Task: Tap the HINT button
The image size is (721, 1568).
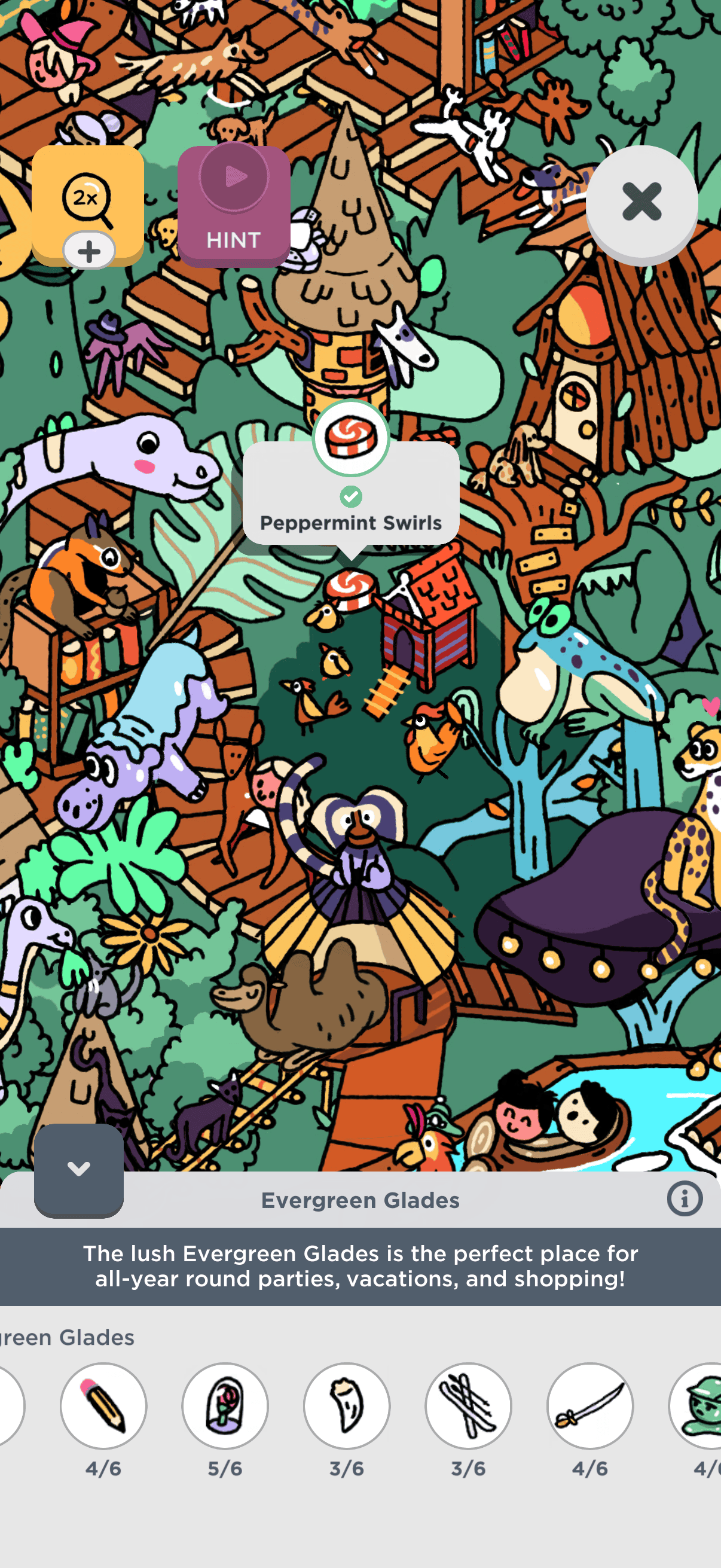Action: (x=234, y=206)
